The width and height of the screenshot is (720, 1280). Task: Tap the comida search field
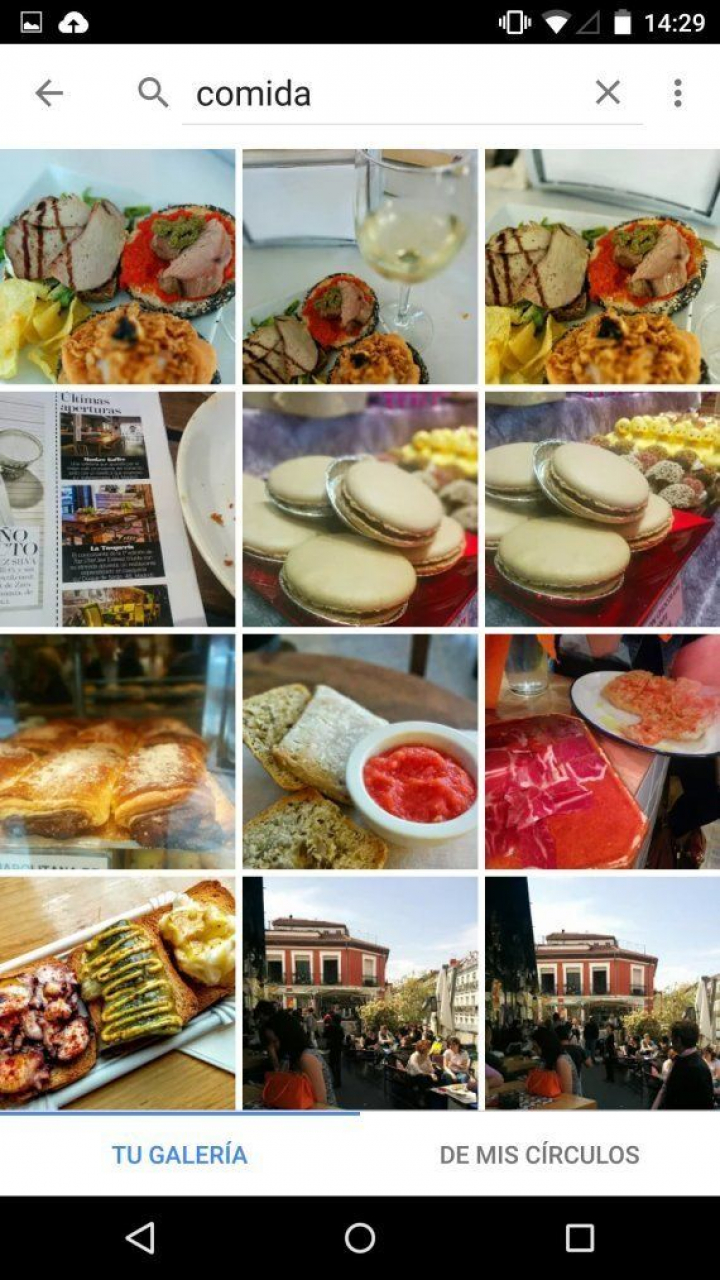pos(380,94)
